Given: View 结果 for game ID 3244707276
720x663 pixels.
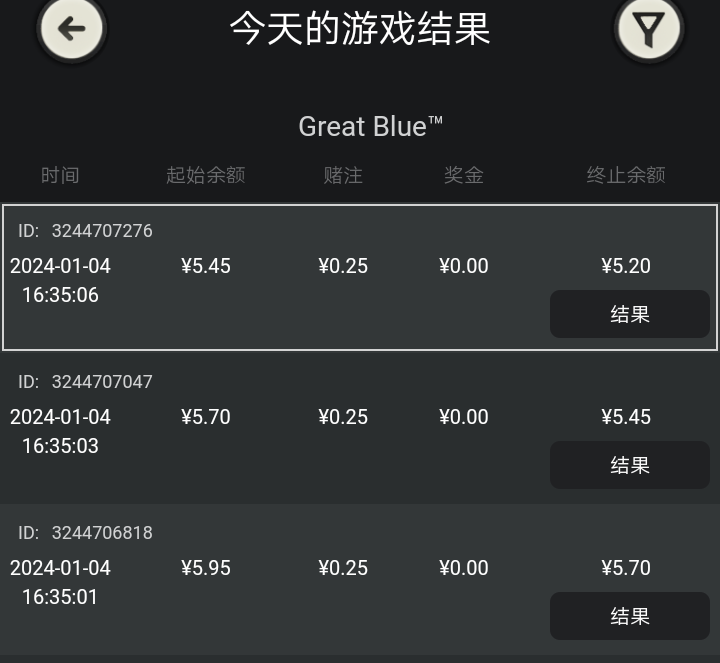Looking at the screenshot, I should [x=629, y=315].
